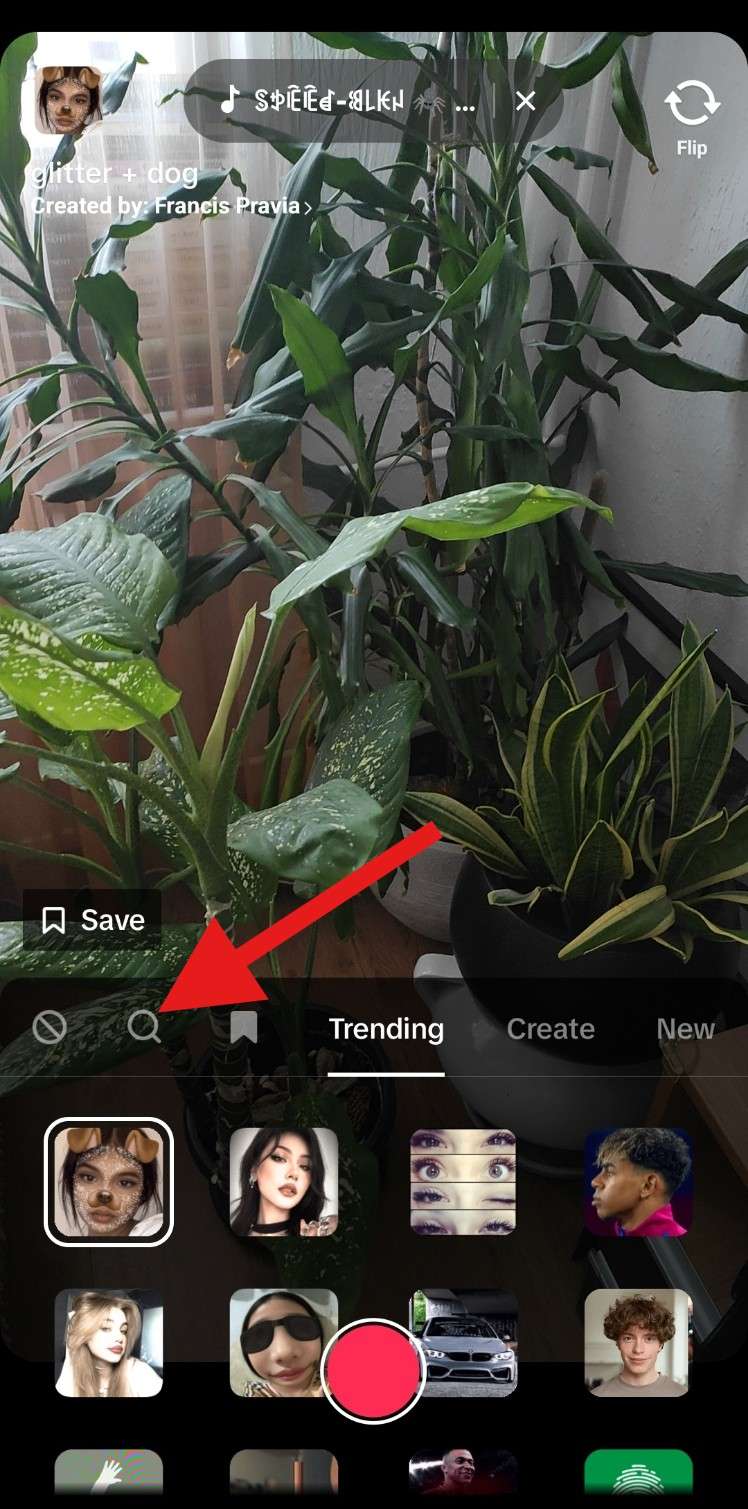Pick the side-profile man effect
The width and height of the screenshot is (748, 1509).
point(638,1182)
